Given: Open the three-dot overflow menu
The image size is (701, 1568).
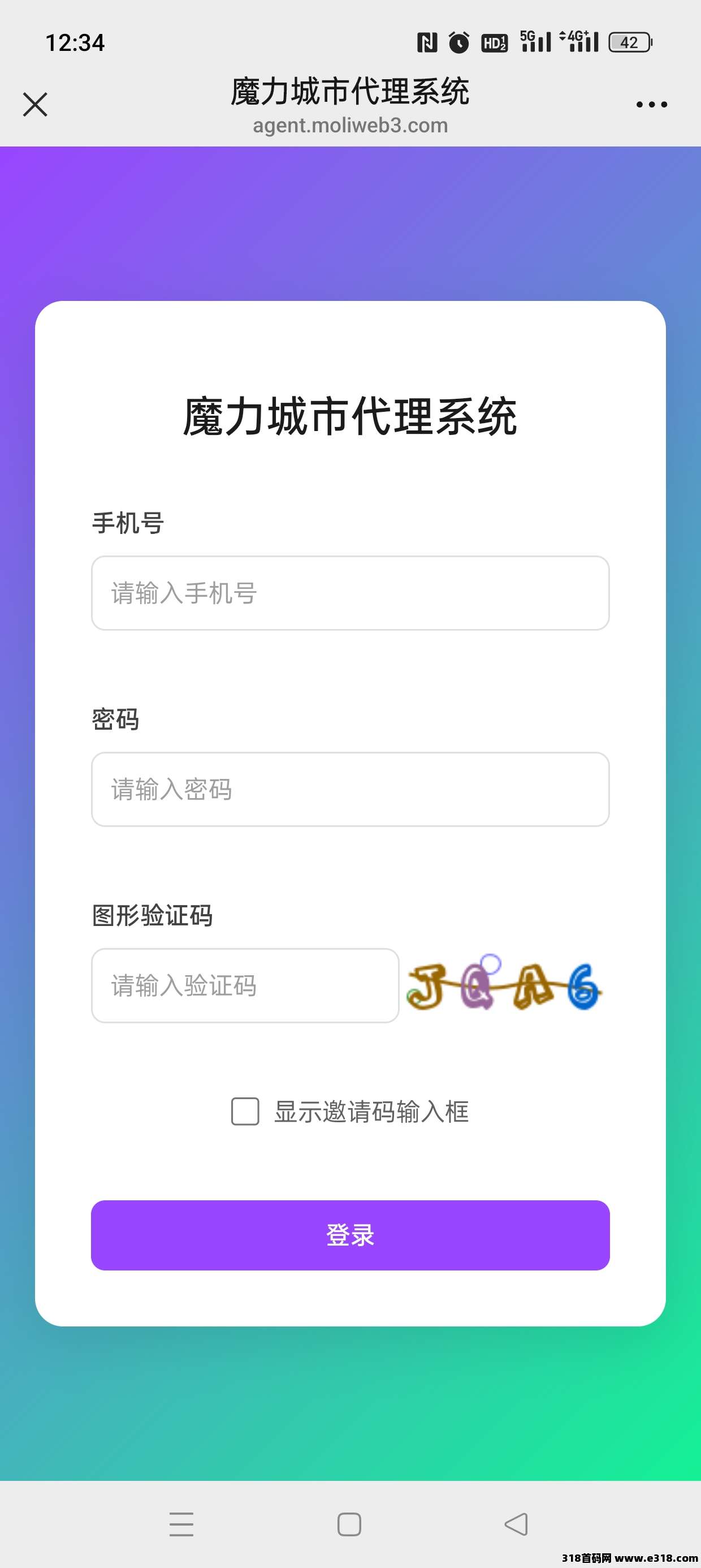Looking at the screenshot, I should [x=651, y=105].
